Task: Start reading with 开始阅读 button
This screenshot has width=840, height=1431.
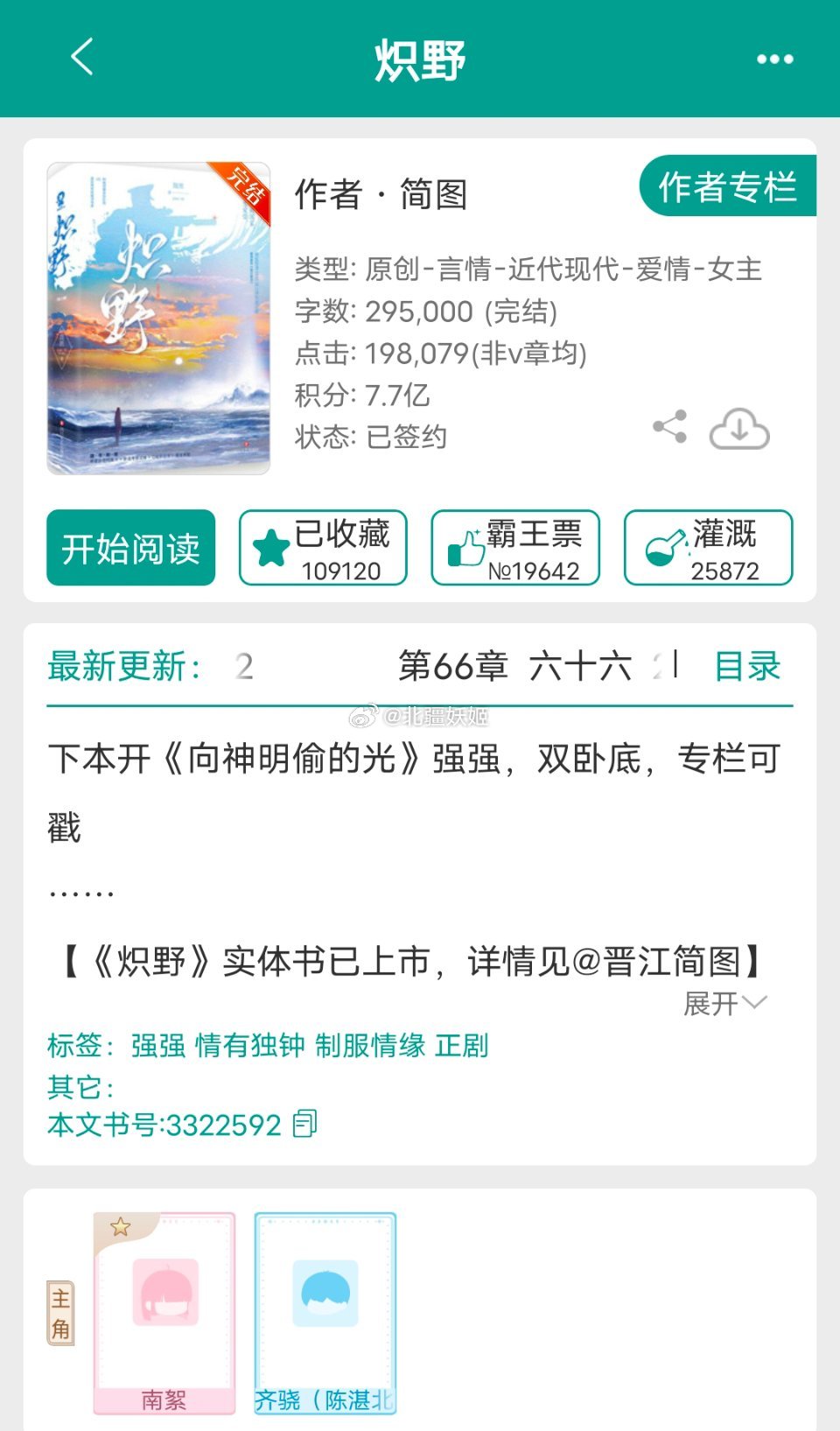Action: pyautogui.click(x=130, y=548)
